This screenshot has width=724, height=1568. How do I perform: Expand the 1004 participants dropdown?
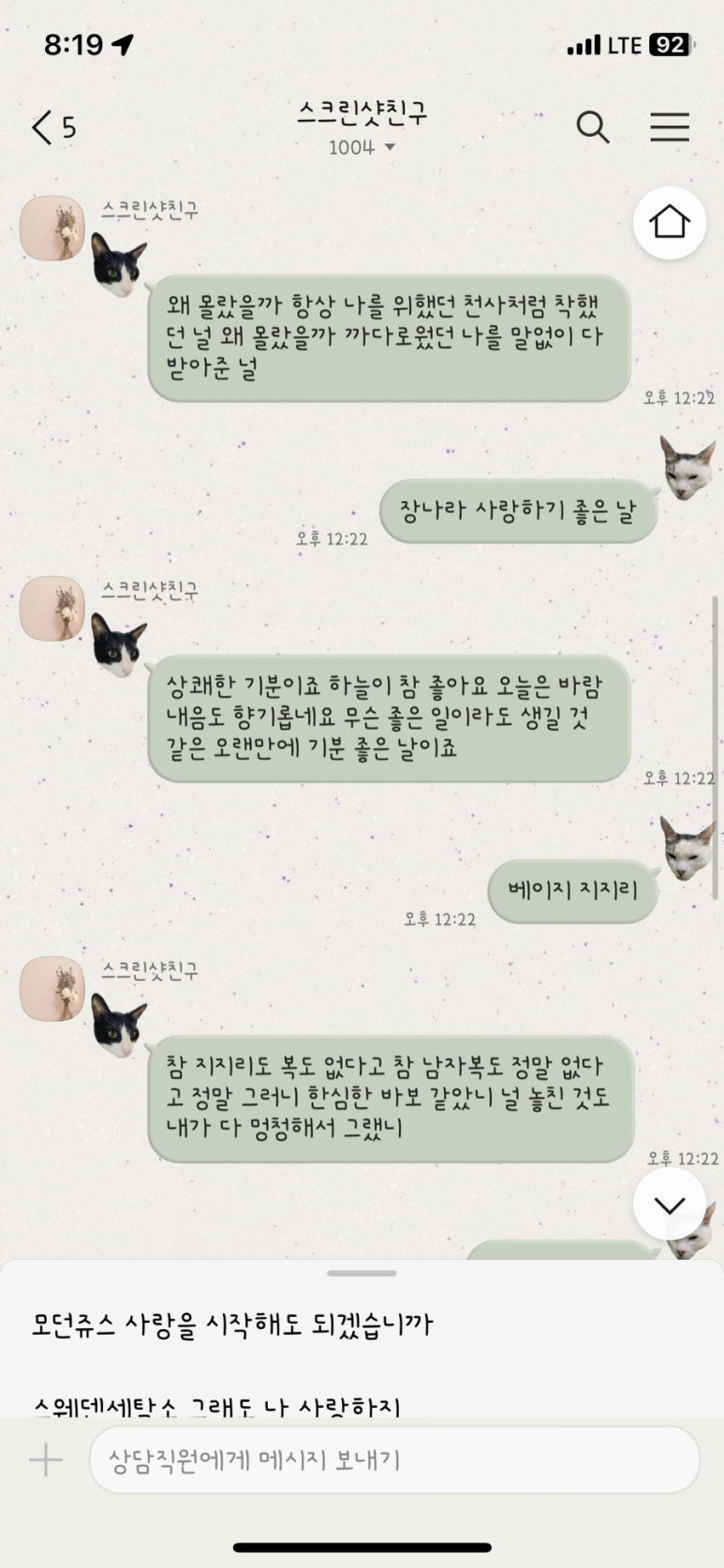(362, 147)
